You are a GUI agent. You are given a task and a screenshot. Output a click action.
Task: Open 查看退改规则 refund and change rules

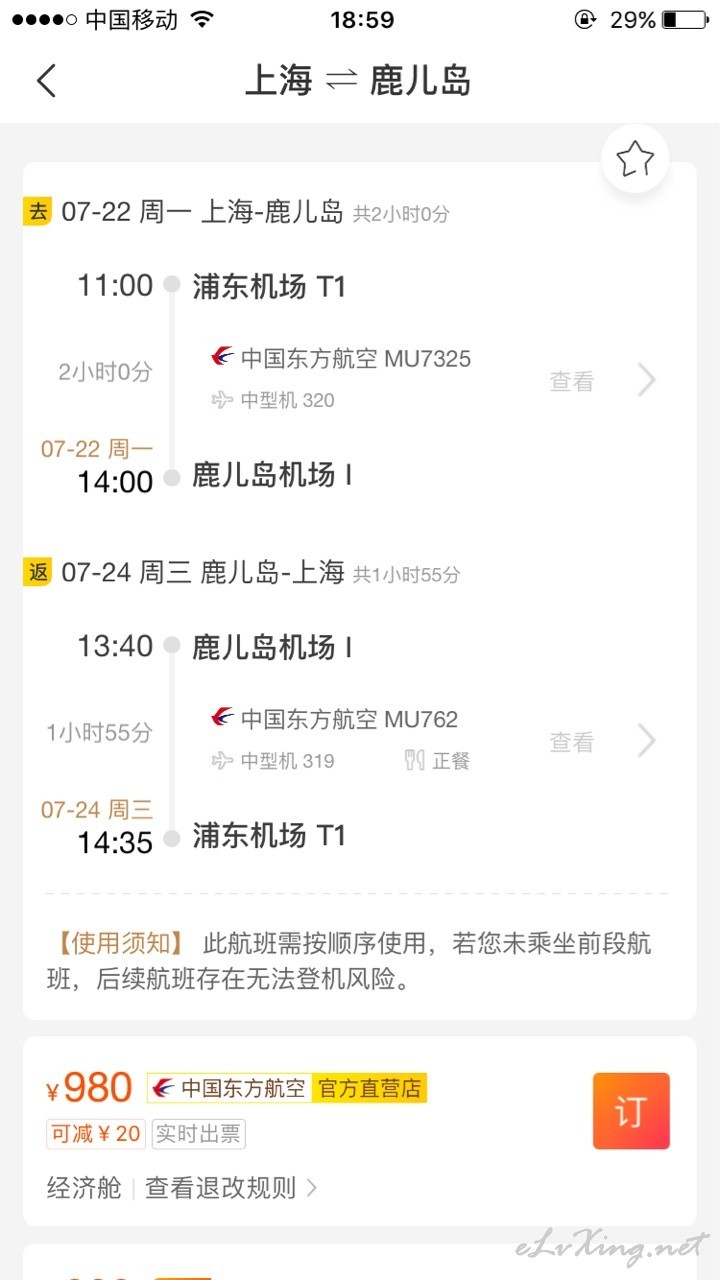click(x=230, y=1188)
